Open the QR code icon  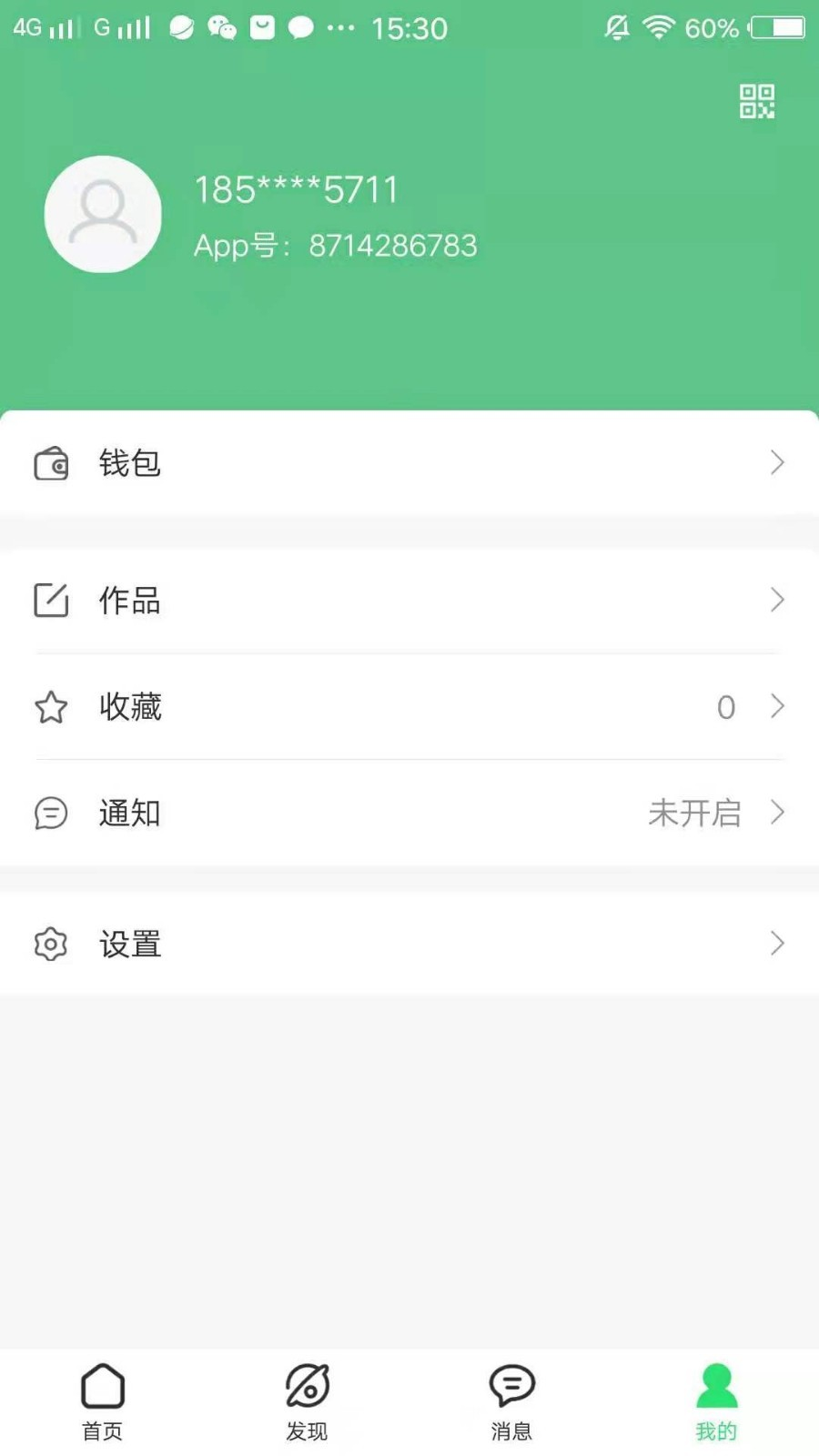(x=756, y=101)
